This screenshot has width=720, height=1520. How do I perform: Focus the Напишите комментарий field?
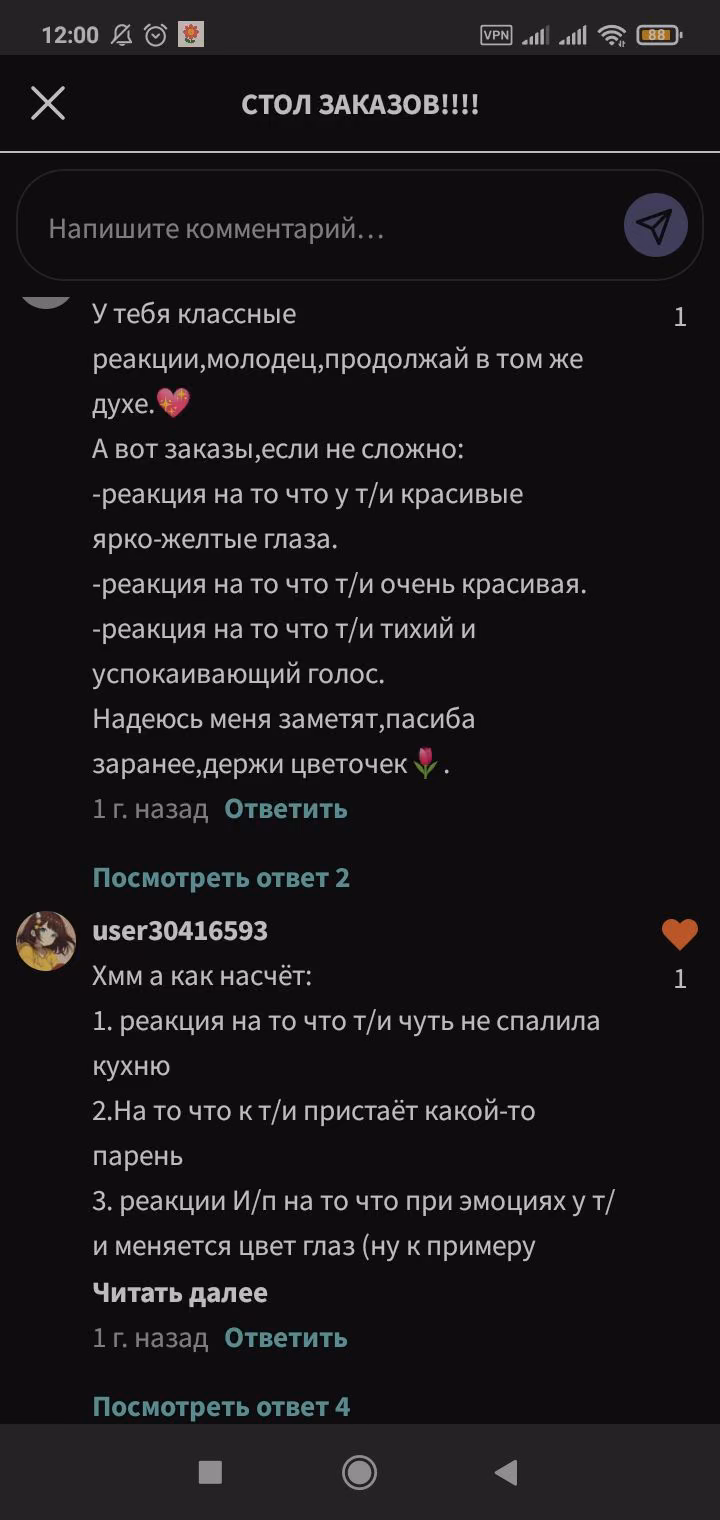click(x=330, y=228)
